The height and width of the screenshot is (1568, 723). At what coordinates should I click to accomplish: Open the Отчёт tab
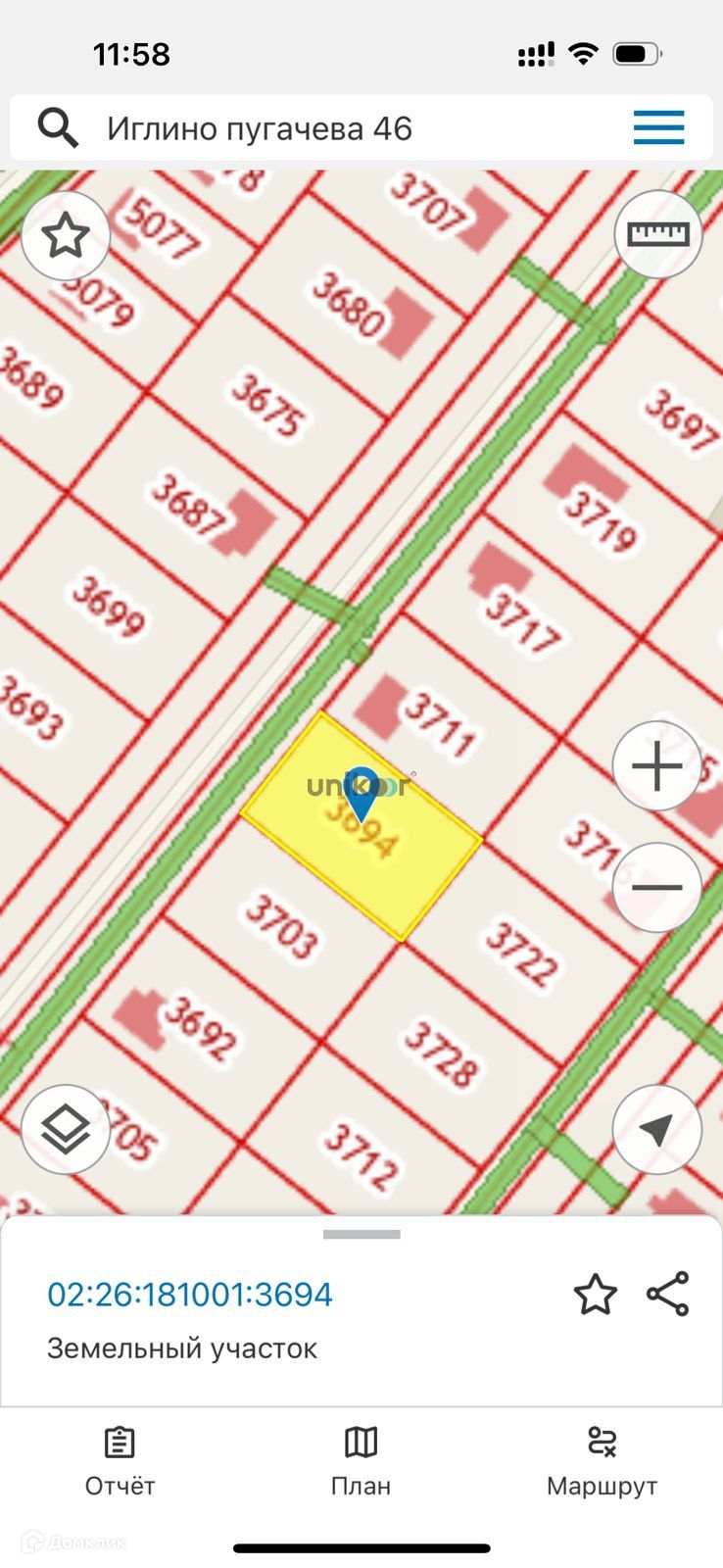[x=120, y=1461]
